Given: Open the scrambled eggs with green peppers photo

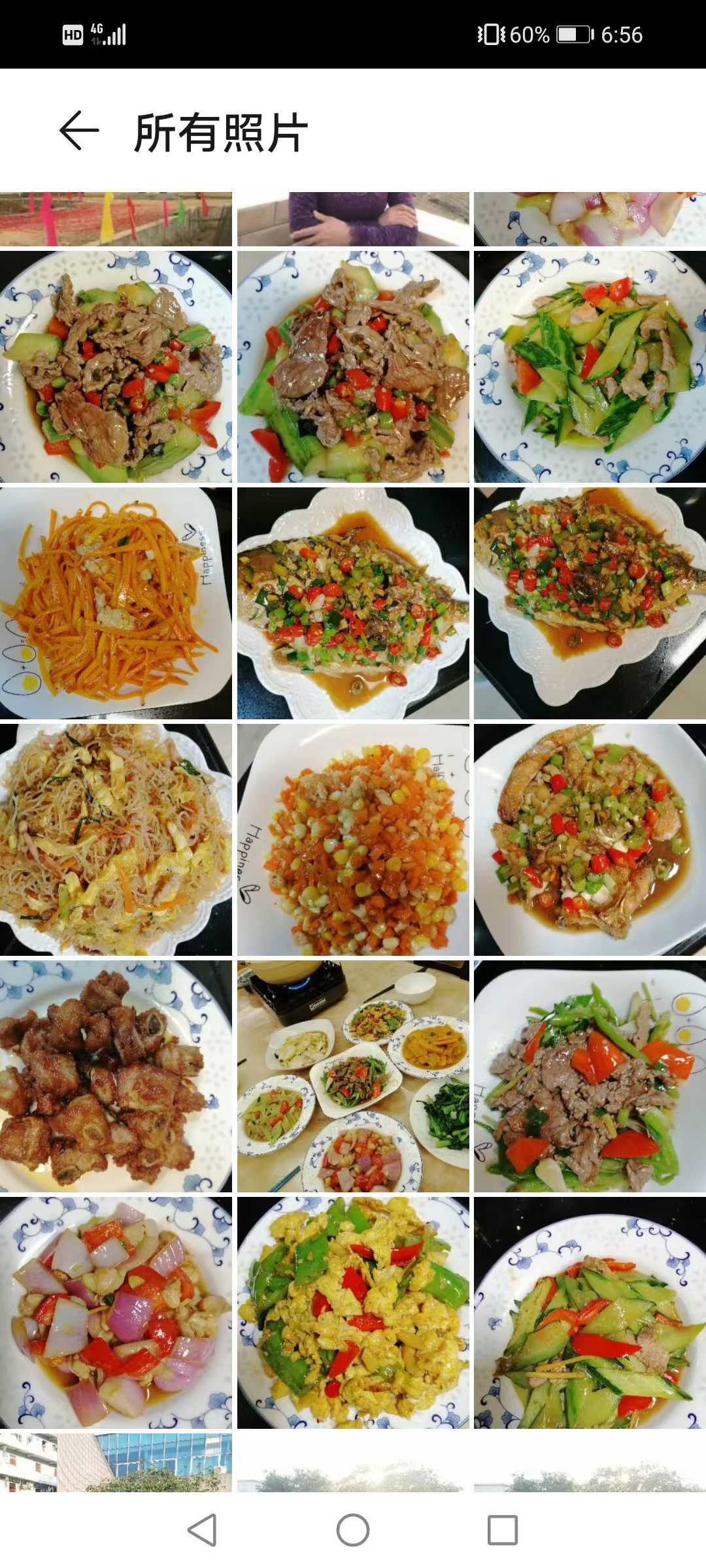Looking at the screenshot, I should [x=353, y=1313].
